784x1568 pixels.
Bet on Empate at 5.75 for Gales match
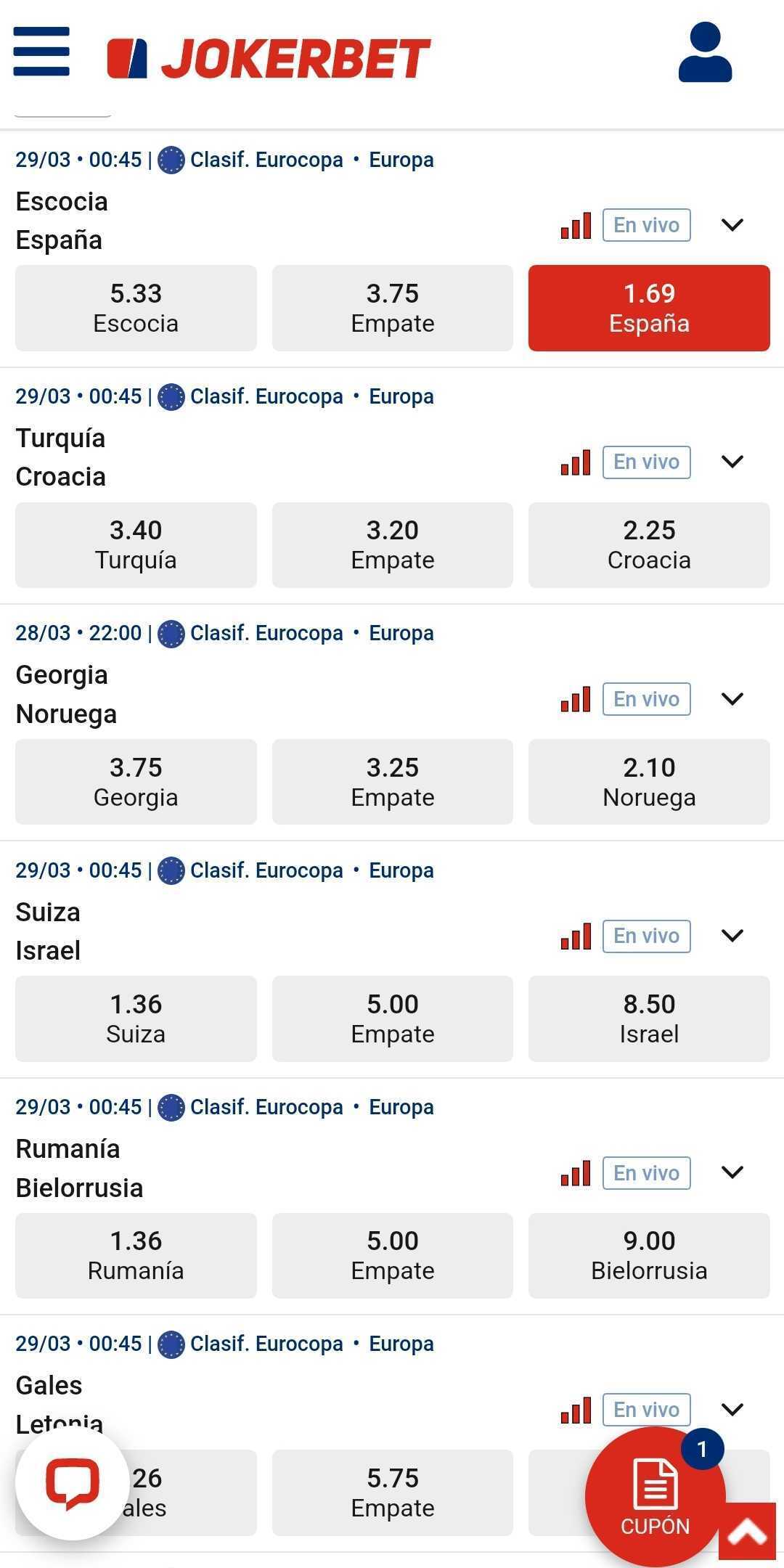click(x=393, y=1493)
